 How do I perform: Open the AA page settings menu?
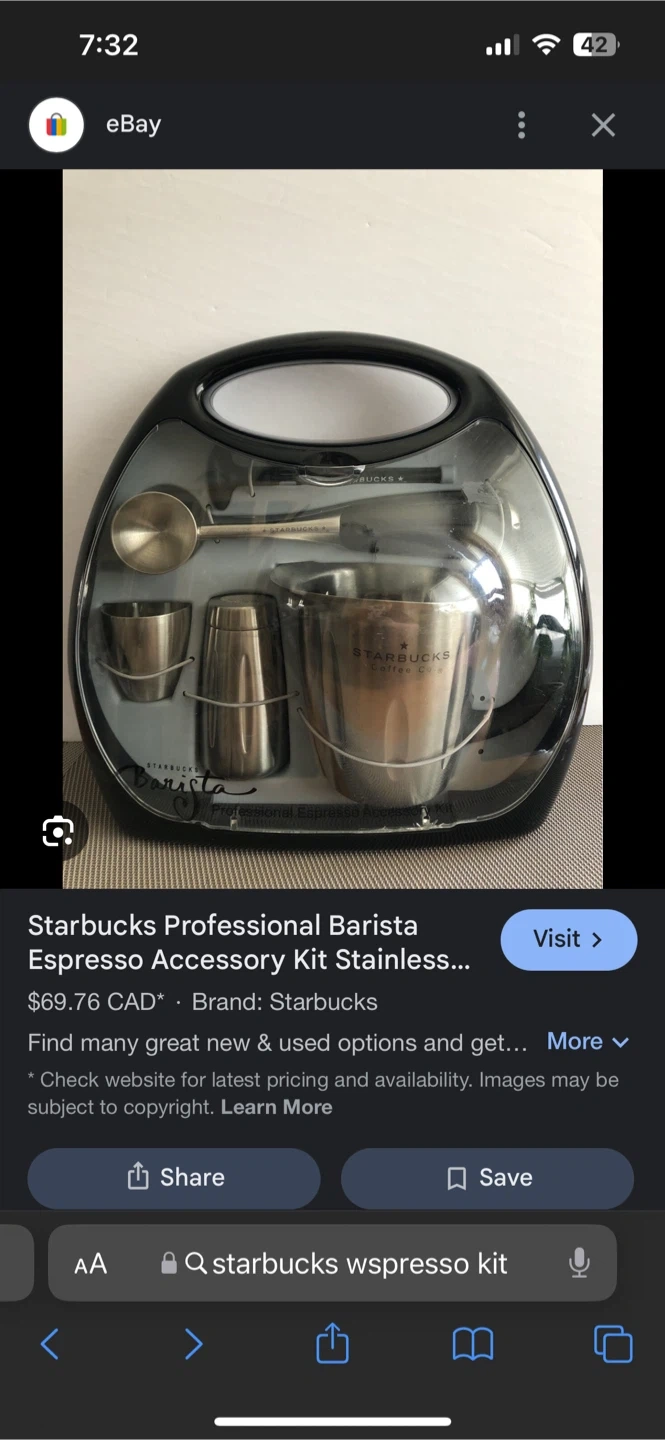(90, 1264)
